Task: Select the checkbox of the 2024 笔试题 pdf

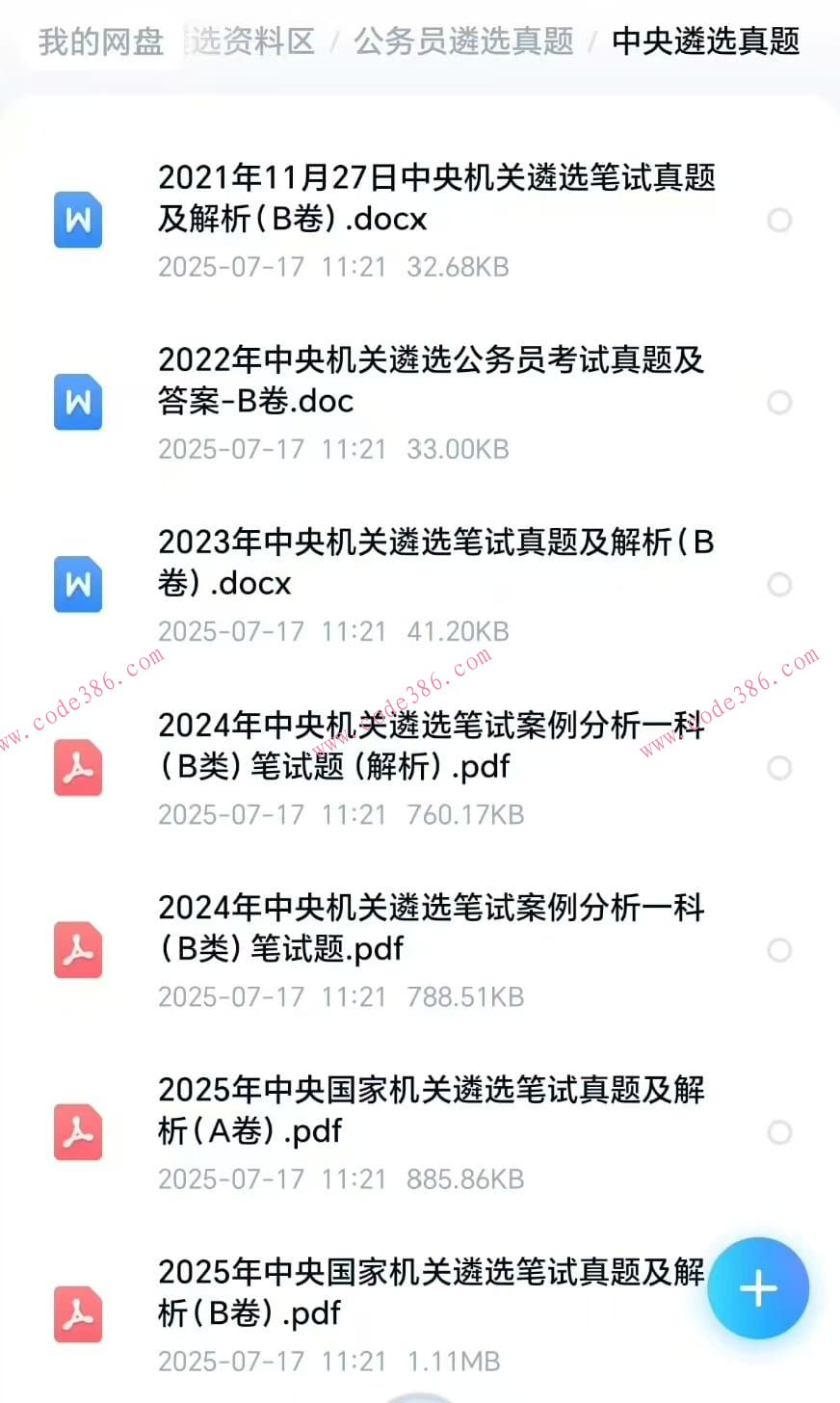Action: pyautogui.click(x=779, y=950)
